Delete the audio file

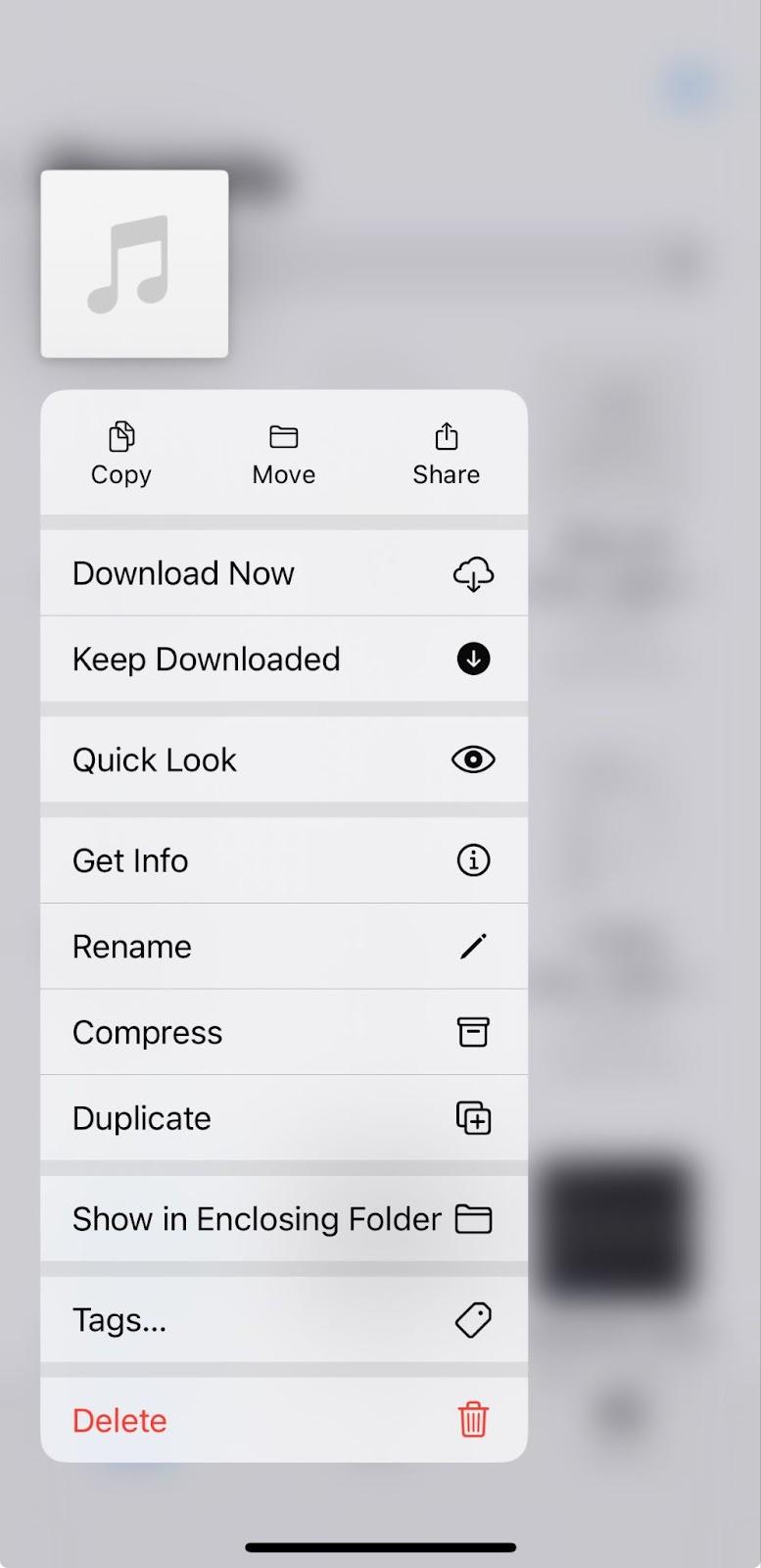[x=283, y=1421]
